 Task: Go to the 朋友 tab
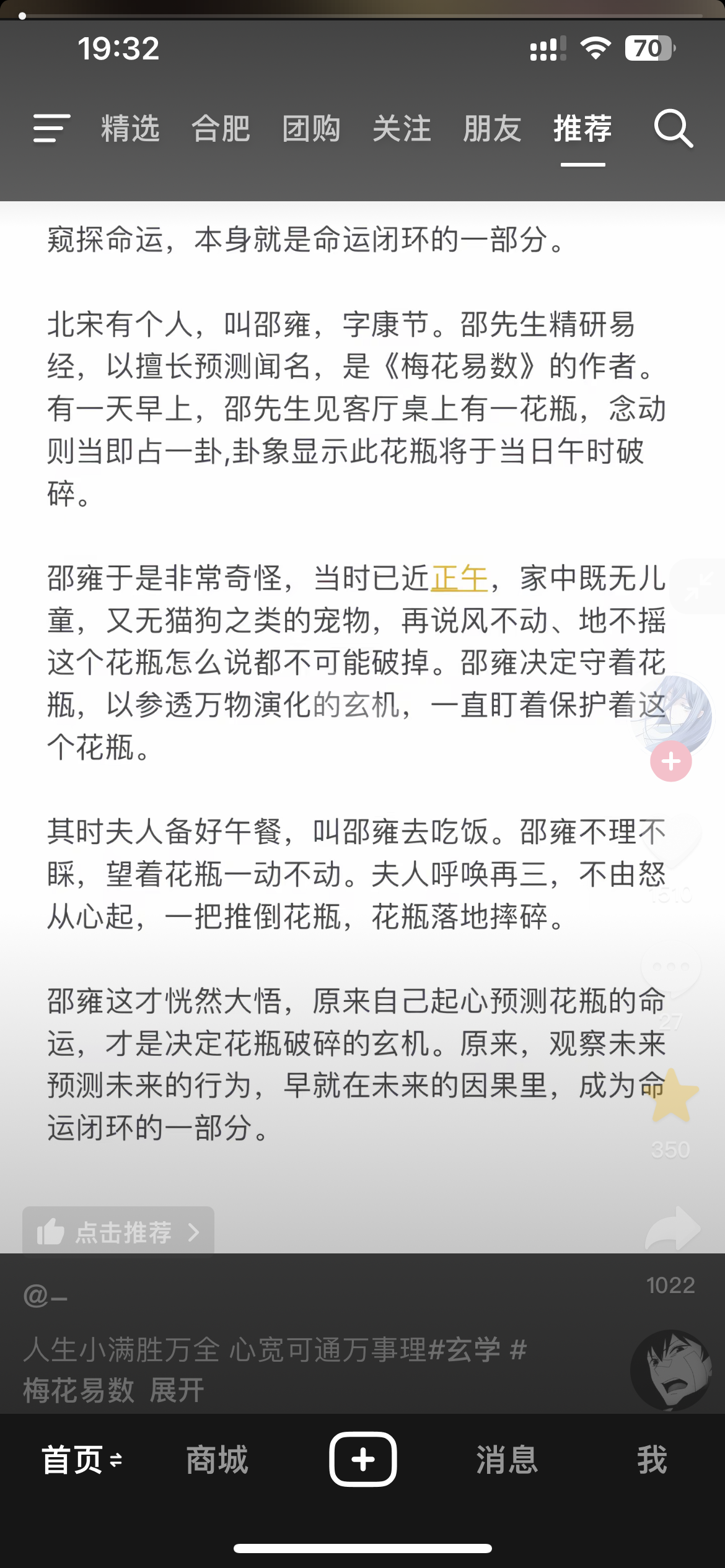tap(492, 129)
